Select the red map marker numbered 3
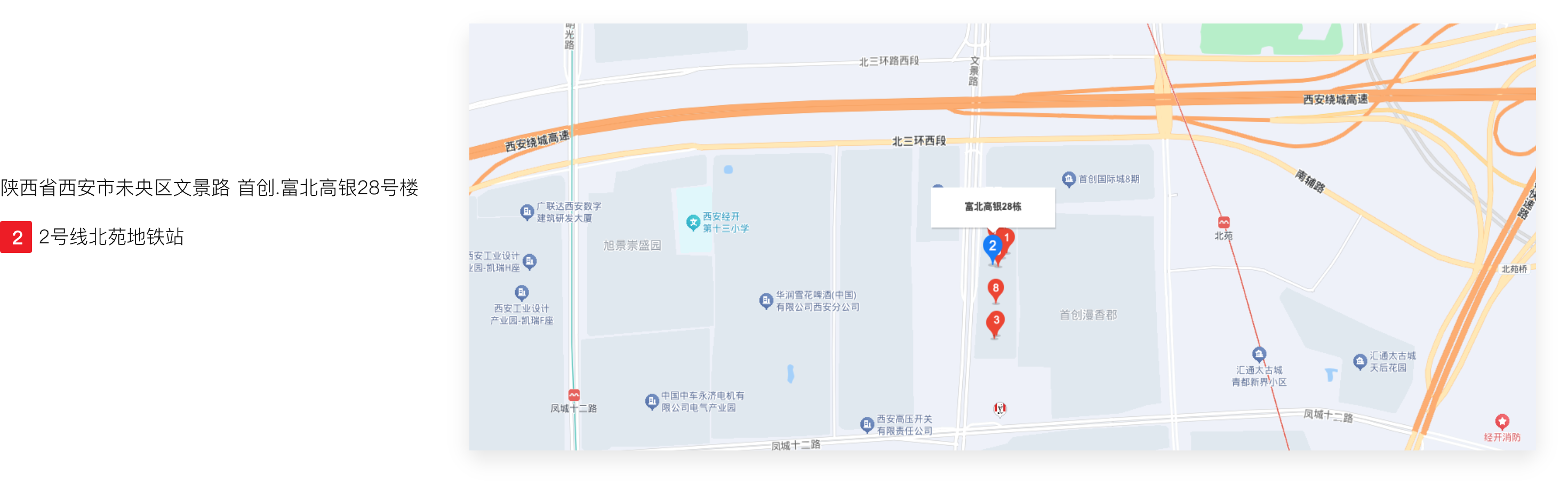The height and width of the screenshot is (491, 1568). pos(995,321)
